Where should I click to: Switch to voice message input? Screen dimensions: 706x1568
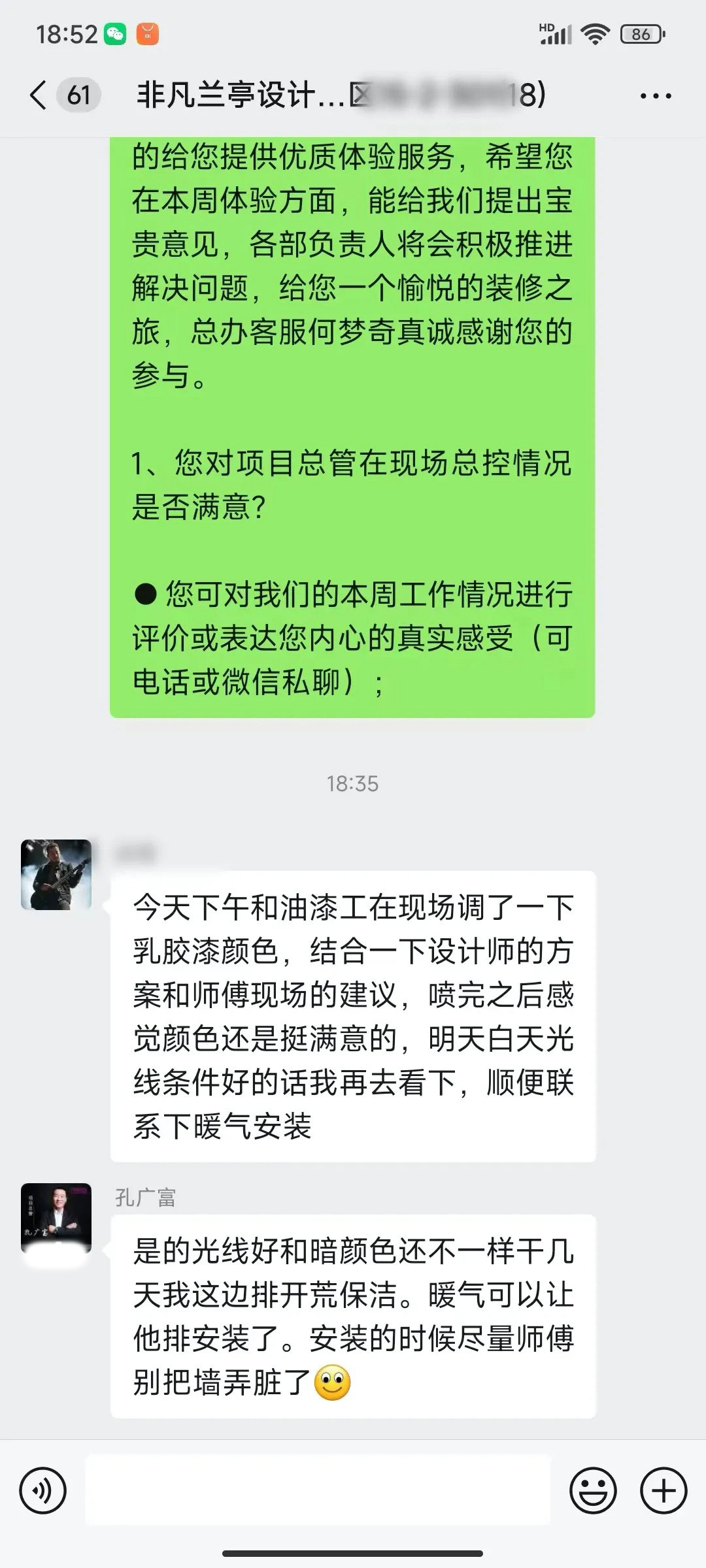click(43, 1491)
